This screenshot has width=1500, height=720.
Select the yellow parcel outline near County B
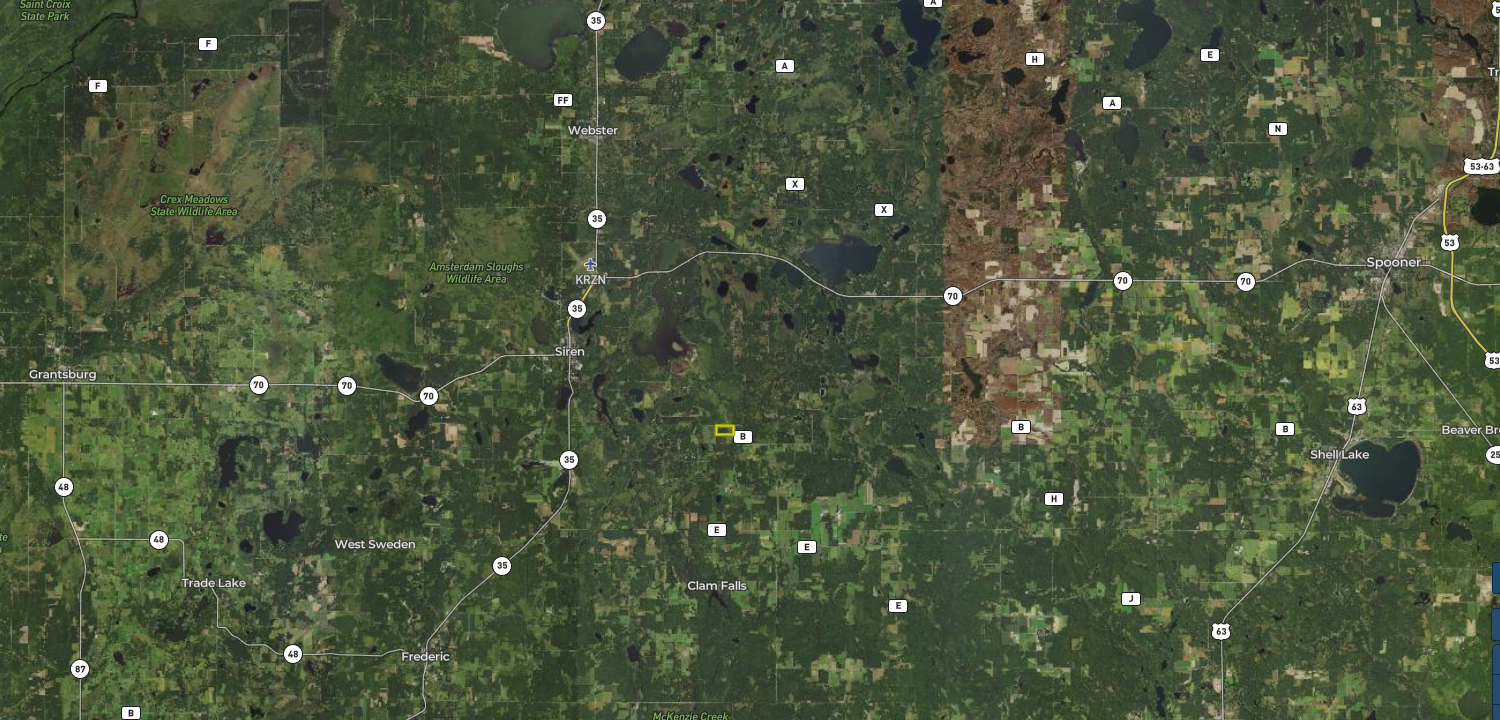pyautogui.click(x=725, y=431)
